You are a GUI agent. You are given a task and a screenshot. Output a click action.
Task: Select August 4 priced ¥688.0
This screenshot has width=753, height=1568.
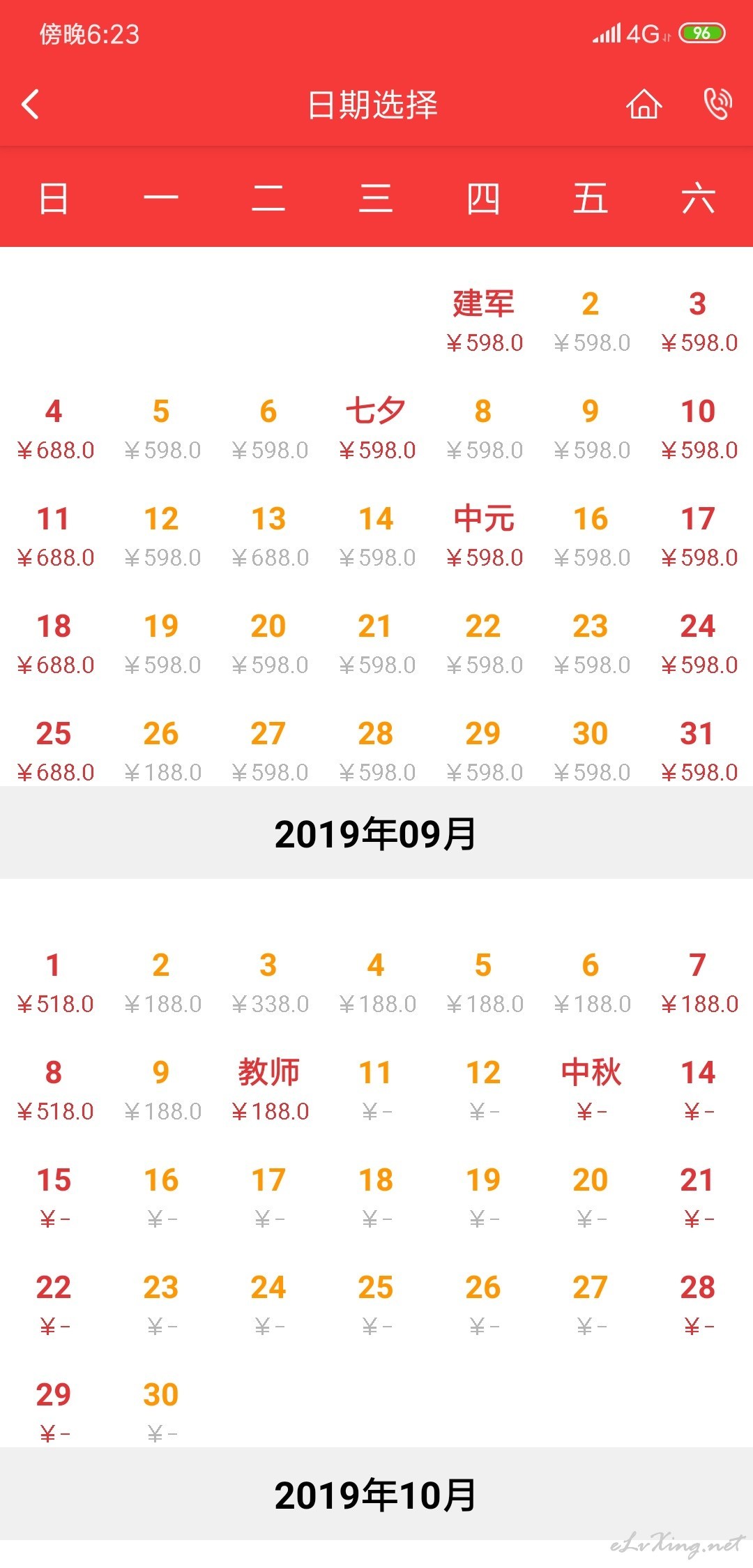pyautogui.click(x=54, y=429)
